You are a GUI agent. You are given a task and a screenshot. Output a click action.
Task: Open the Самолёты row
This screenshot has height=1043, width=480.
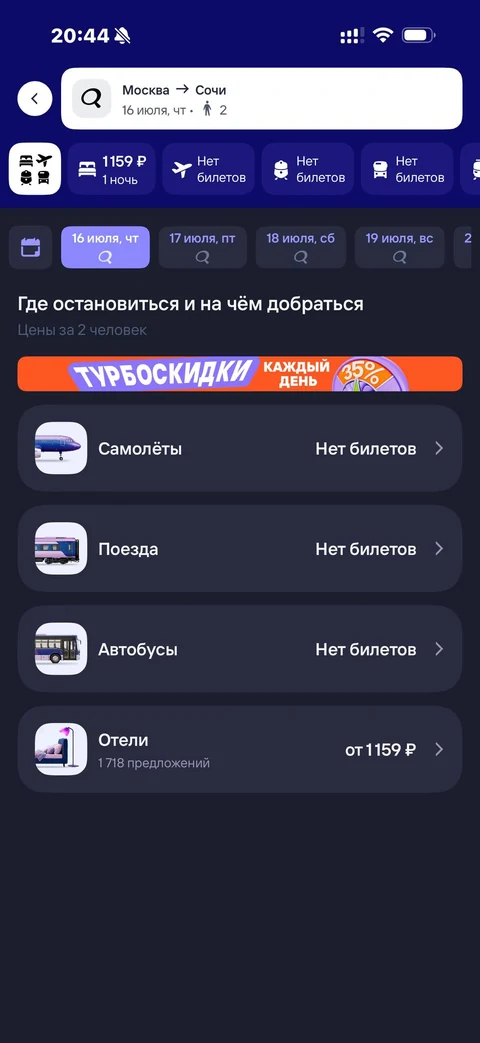click(x=240, y=448)
